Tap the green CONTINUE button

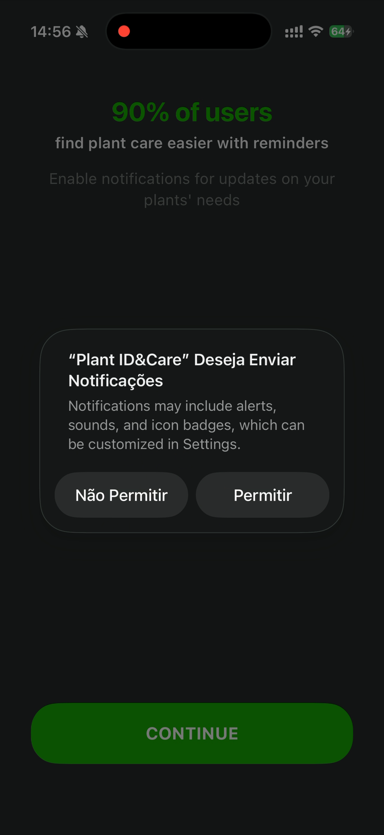pos(192,733)
